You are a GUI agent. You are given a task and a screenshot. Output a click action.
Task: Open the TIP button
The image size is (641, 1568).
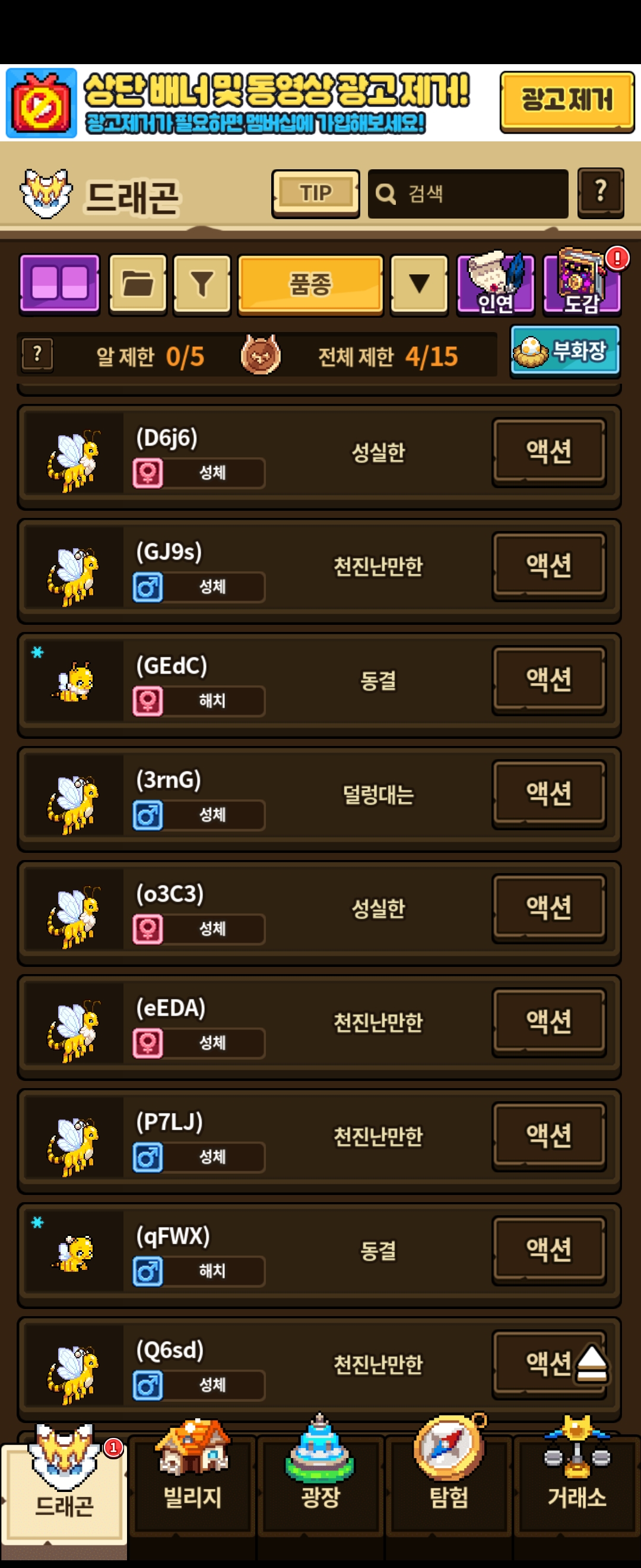tap(315, 193)
